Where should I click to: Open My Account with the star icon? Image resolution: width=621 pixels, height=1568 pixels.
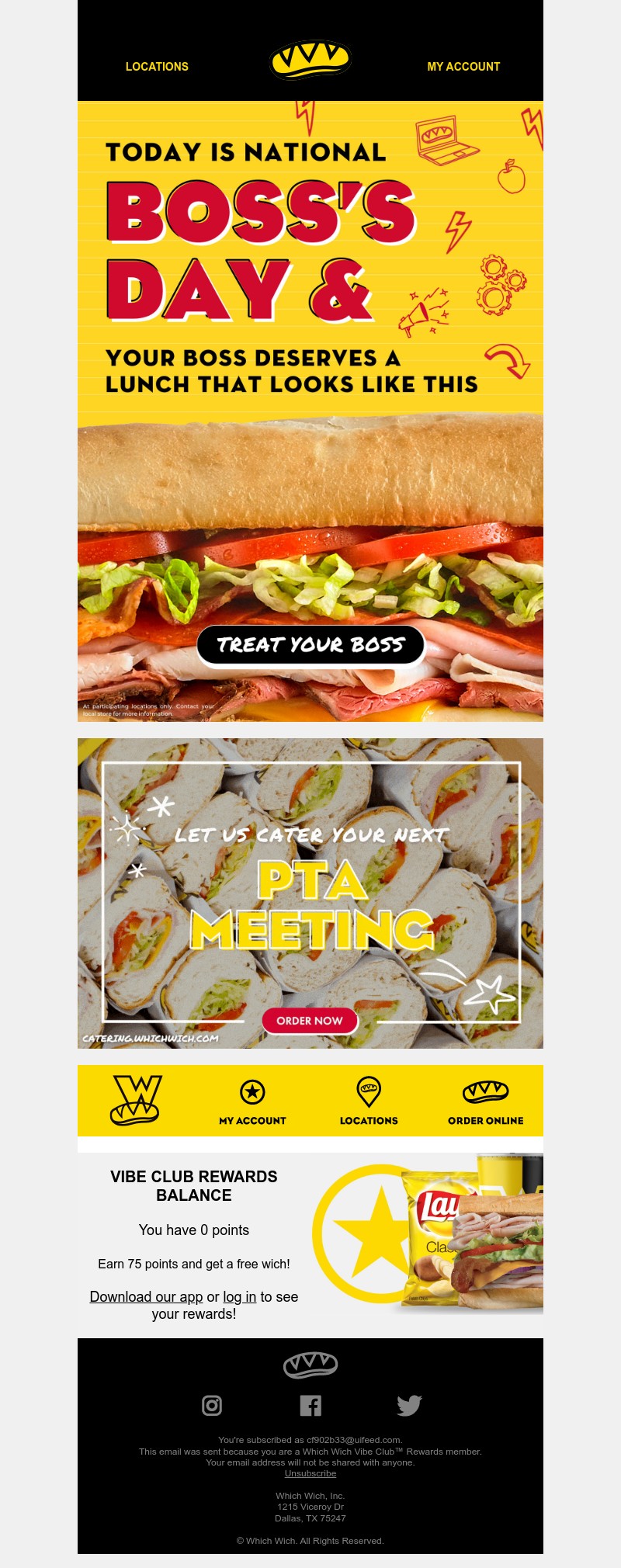pos(252,1101)
